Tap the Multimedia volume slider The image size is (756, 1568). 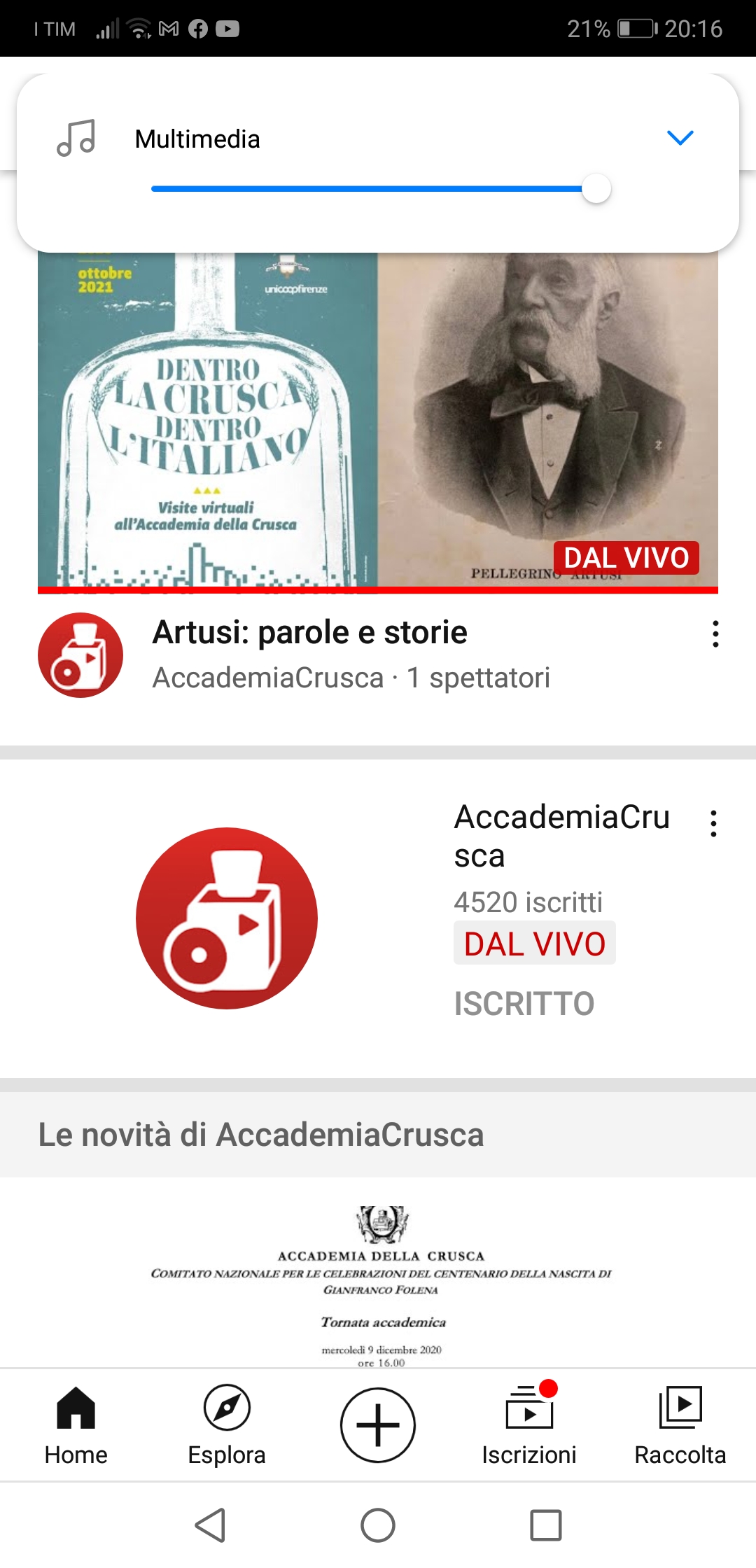[x=381, y=189]
